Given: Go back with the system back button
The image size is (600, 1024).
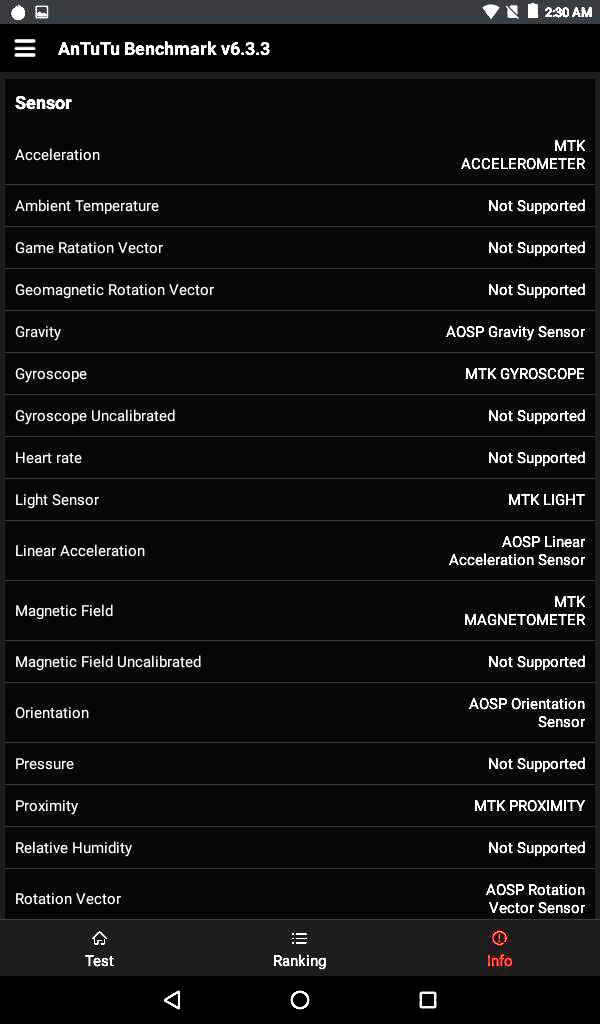Looking at the screenshot, I should pyautogui.click(x=172, y=999).
